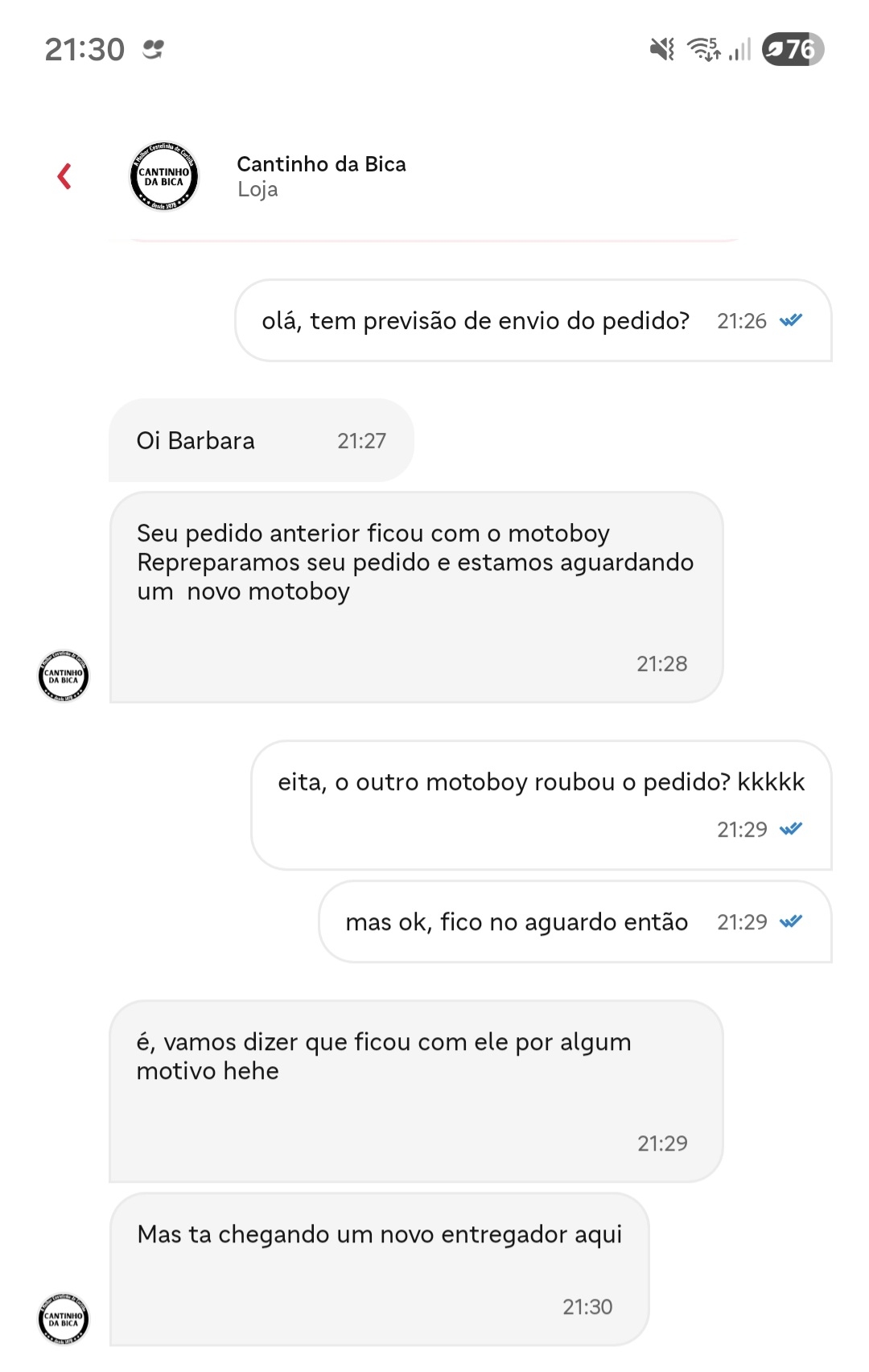The height and width of the screenshot is (1372, 869).
Task: Open Cantinho da Bica store profile picture
Action: click(x=164, y=176)
